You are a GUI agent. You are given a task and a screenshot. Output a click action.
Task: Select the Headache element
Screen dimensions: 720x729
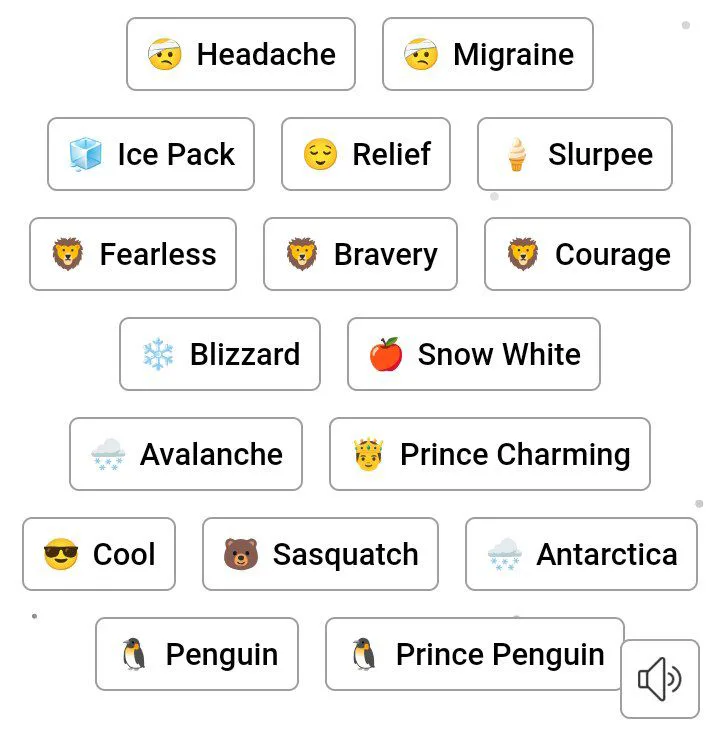coord(241,54)
